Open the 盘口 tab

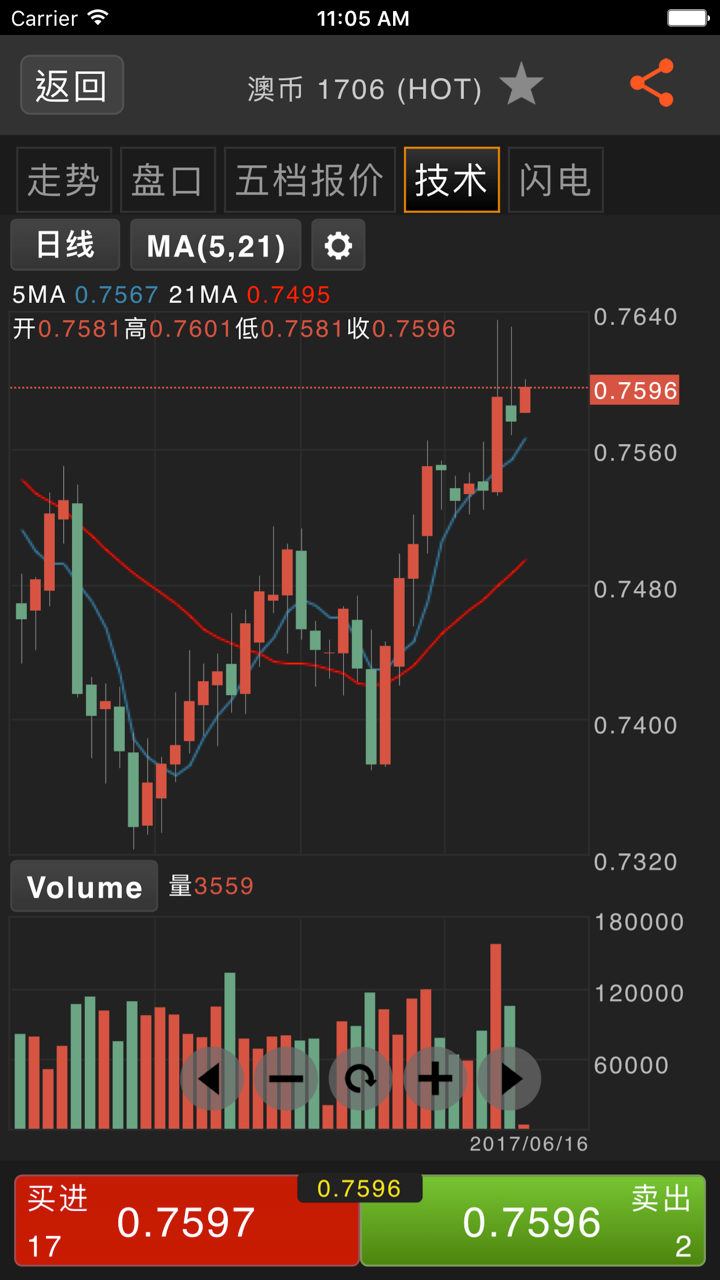point(167,180)
